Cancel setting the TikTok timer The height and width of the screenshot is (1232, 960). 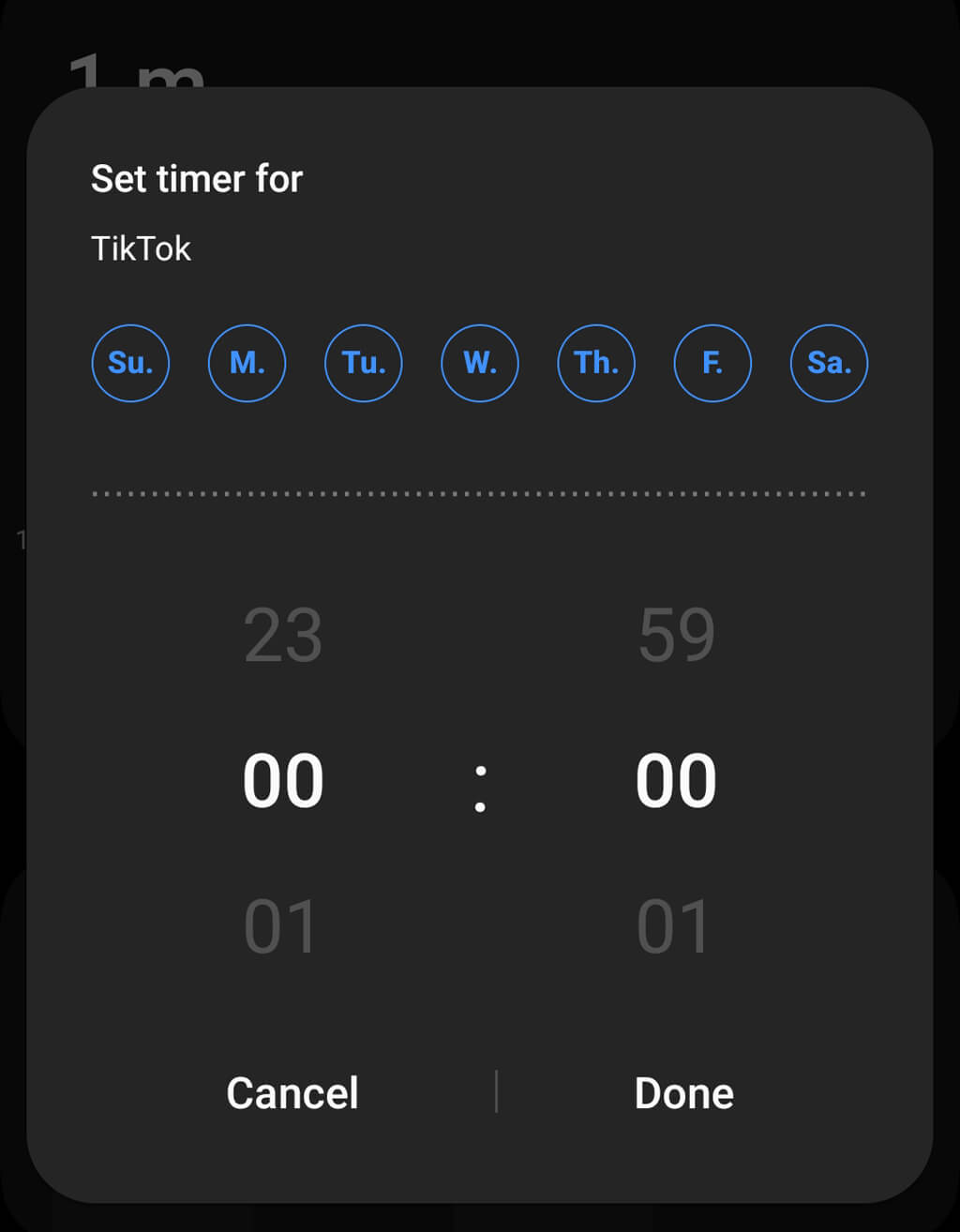click(292, 1093)
